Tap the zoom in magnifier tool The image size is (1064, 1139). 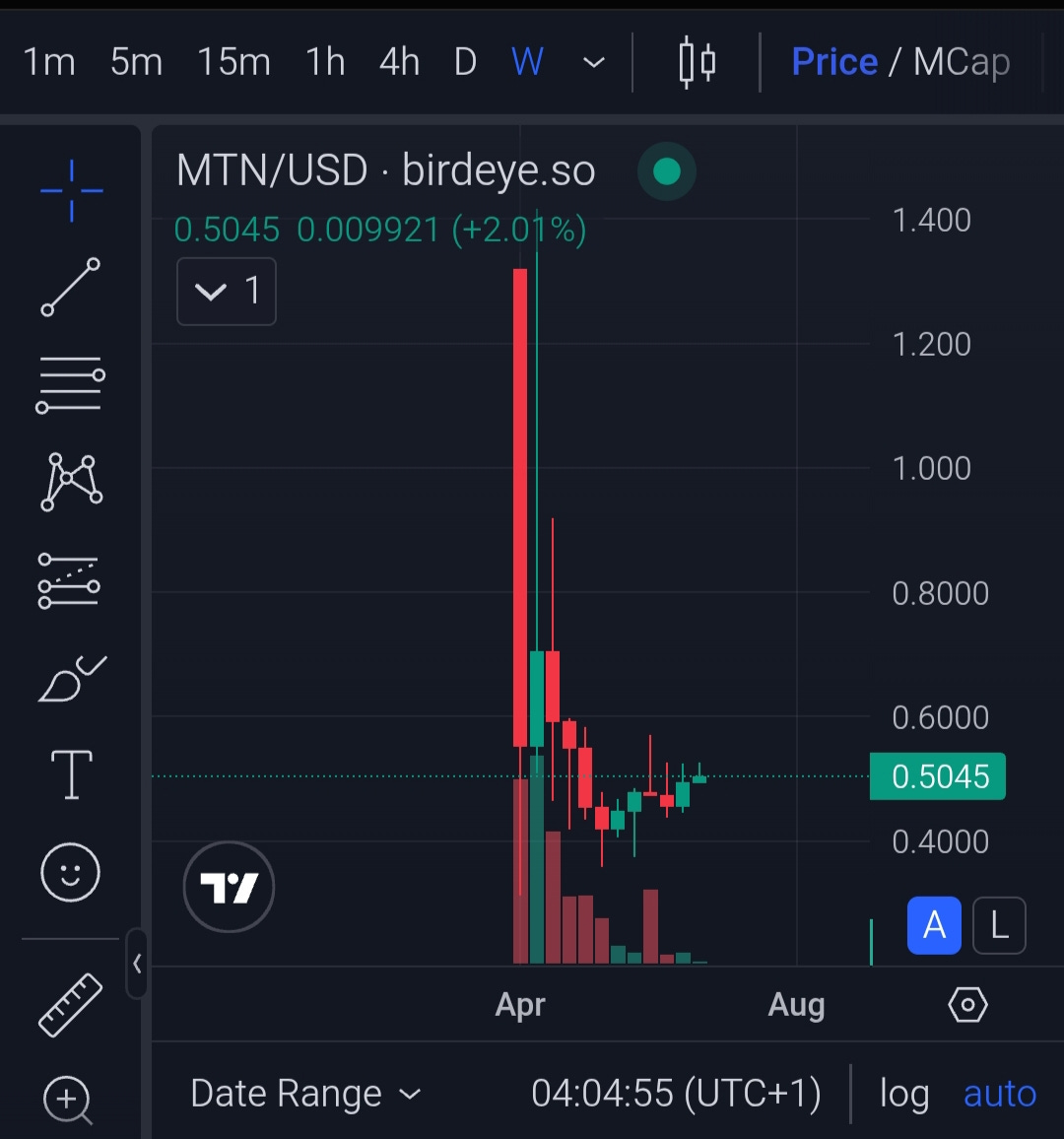coord(68,1100)
